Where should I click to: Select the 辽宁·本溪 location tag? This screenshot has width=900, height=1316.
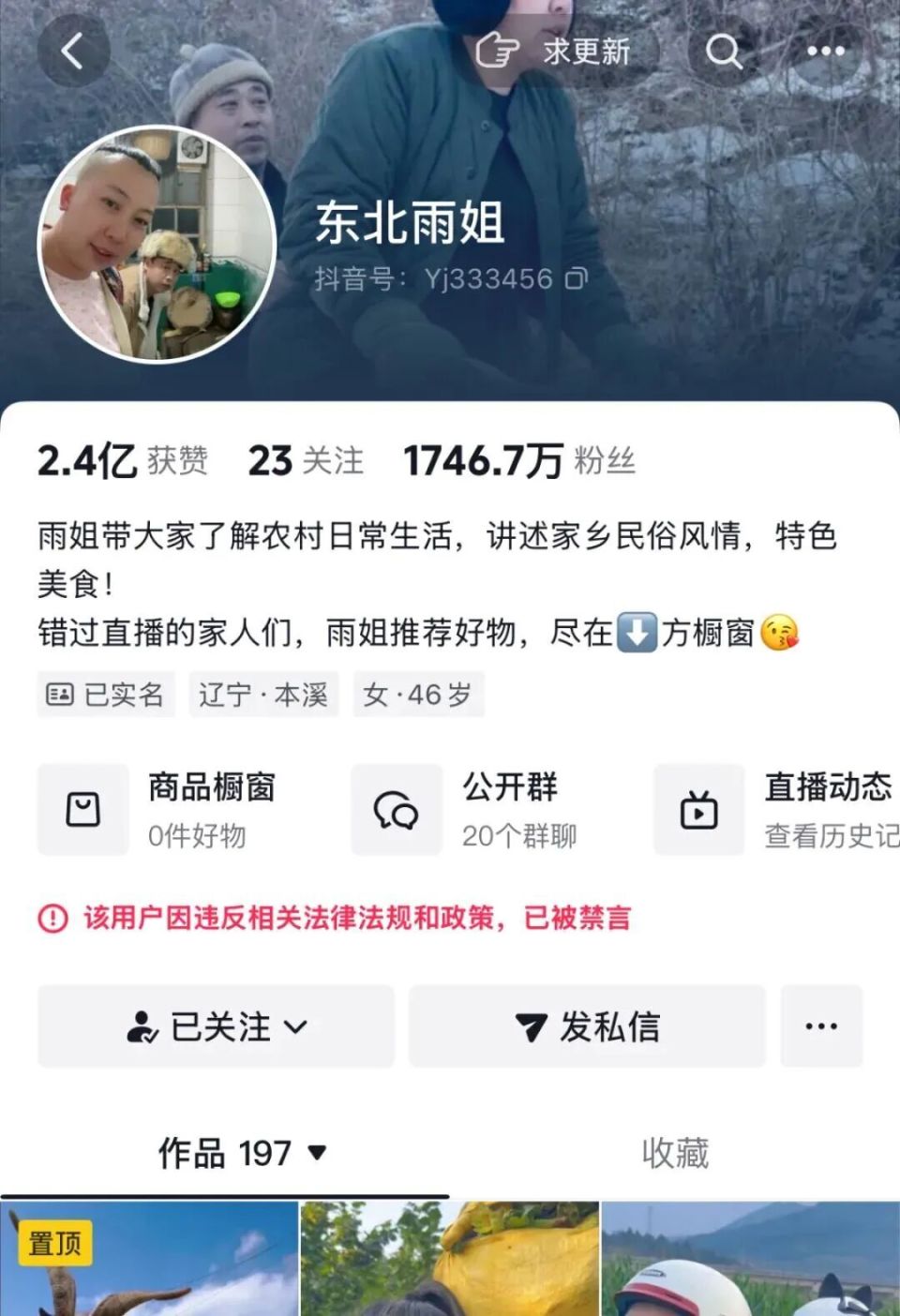[x=263, y=695]
